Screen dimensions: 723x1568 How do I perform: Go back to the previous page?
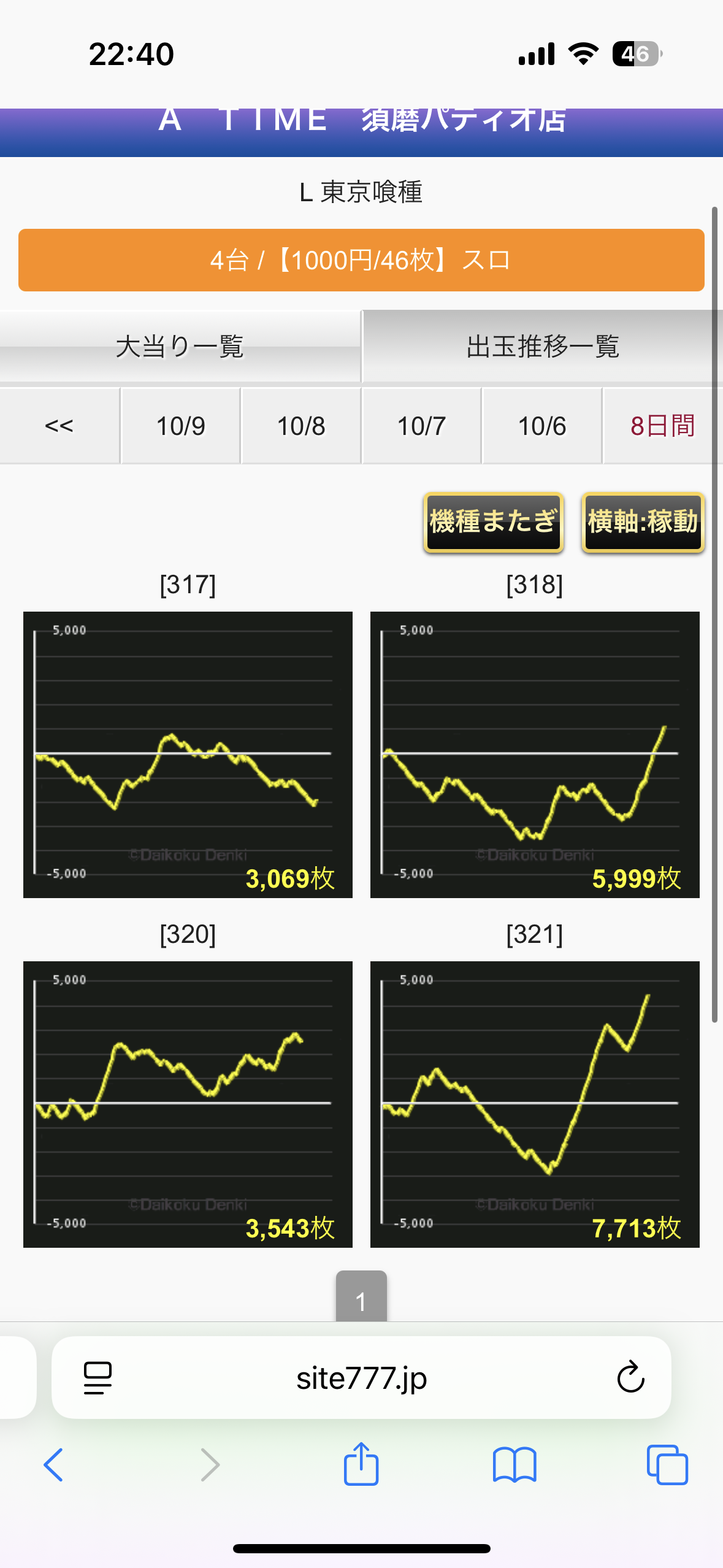(54, 1465)
